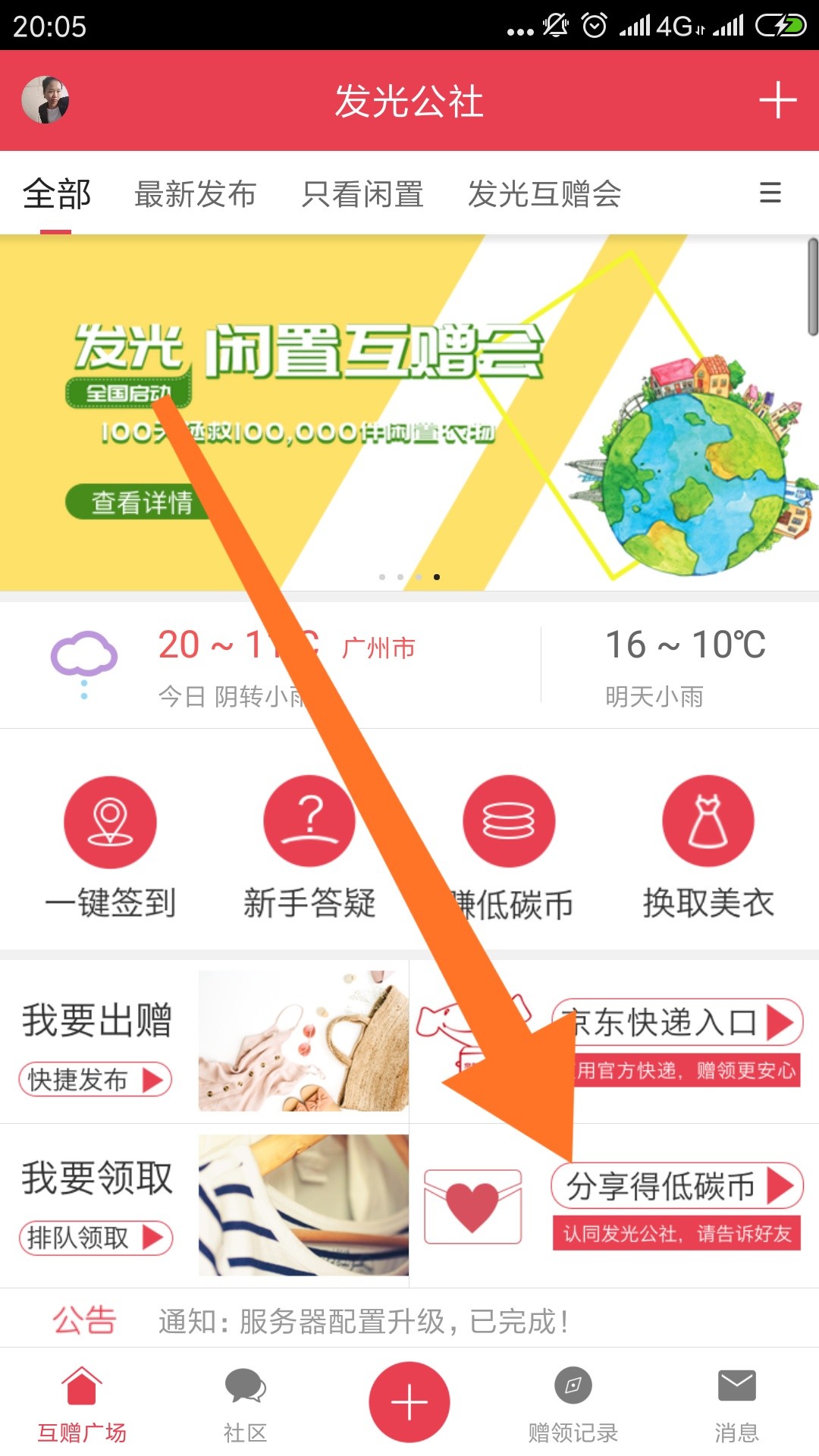
Task: Open the profile avatar
Action: [45, 99]
